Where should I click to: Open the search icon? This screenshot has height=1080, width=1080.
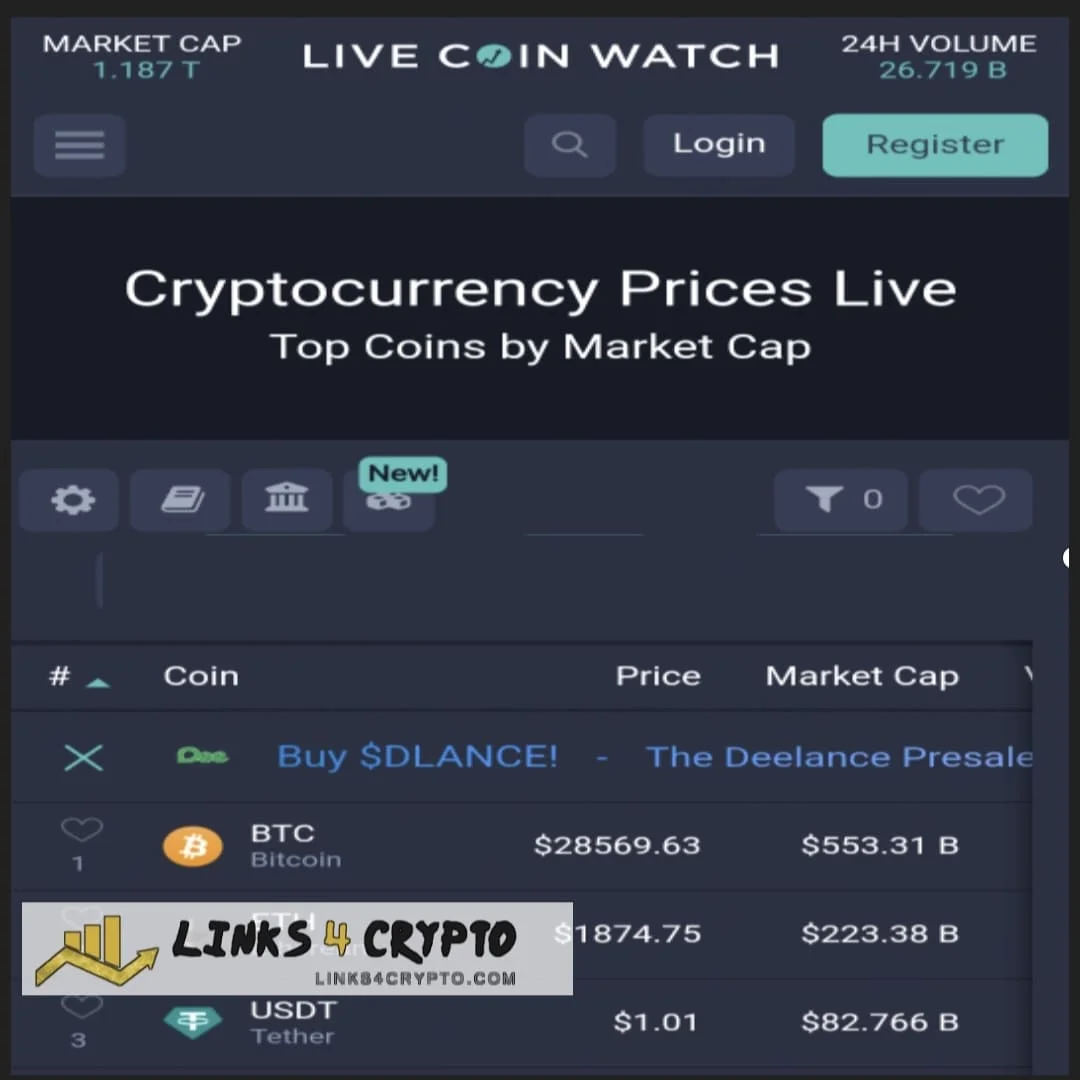[569, 145]
